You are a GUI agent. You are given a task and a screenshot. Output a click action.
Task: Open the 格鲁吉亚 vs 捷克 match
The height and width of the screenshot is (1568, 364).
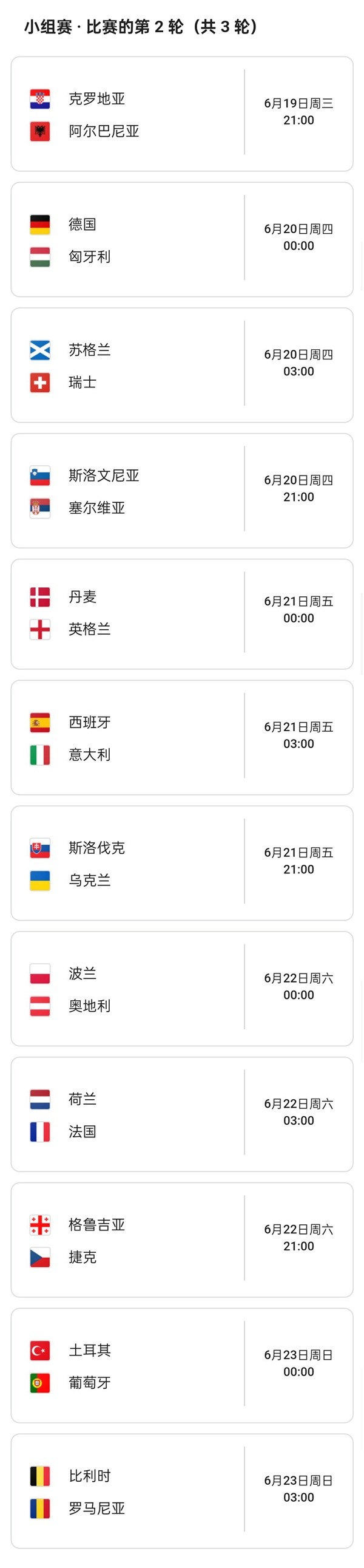coord(181,1239)
